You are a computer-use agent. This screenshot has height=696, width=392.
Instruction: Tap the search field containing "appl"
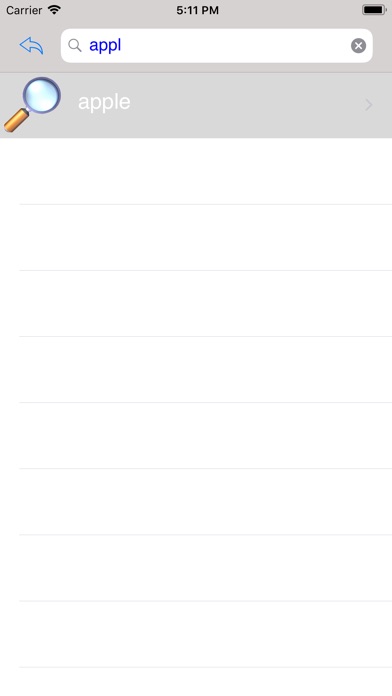coord(217,46)
